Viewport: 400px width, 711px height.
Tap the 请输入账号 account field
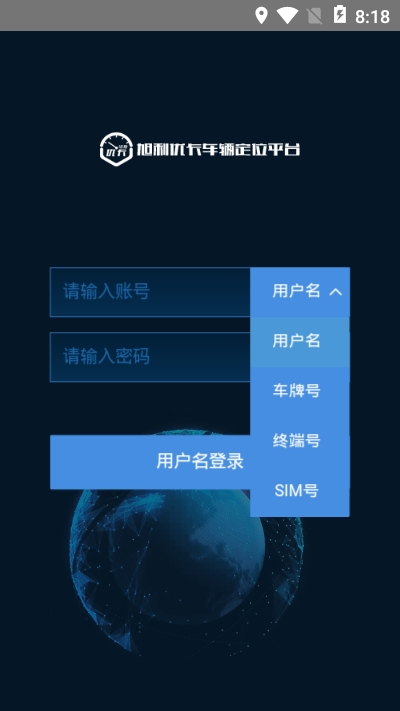[x=150, y=292]
